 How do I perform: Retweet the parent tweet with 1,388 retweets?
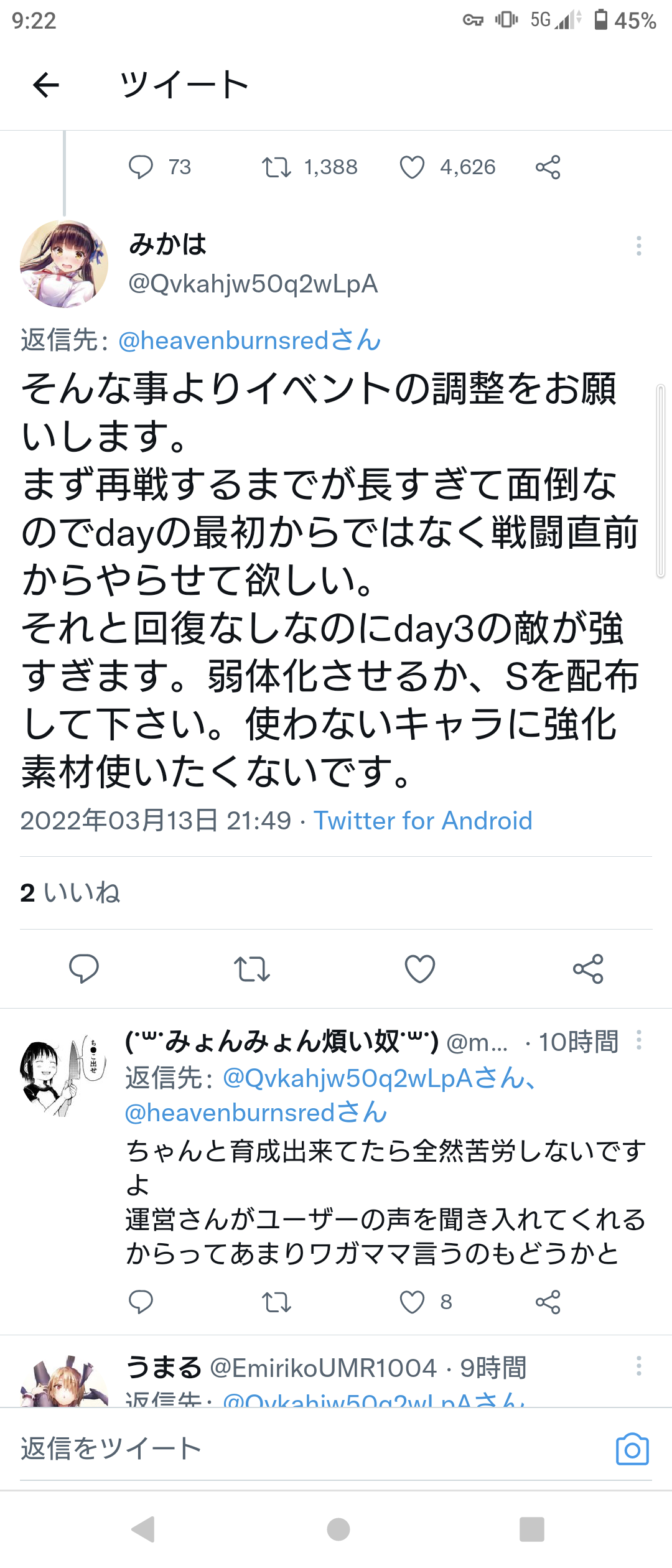tap(276, 167)
